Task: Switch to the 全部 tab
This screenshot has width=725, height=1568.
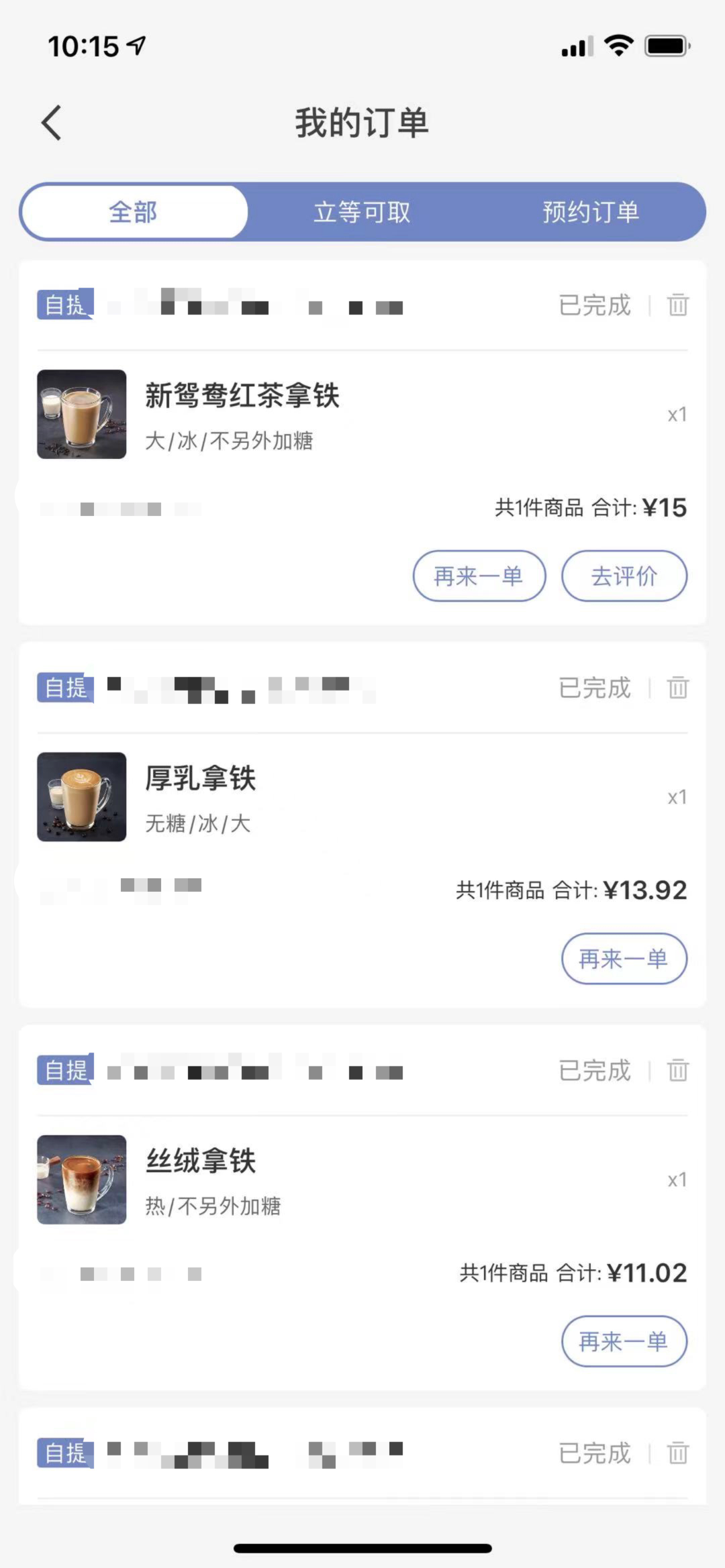Action: 134,212
